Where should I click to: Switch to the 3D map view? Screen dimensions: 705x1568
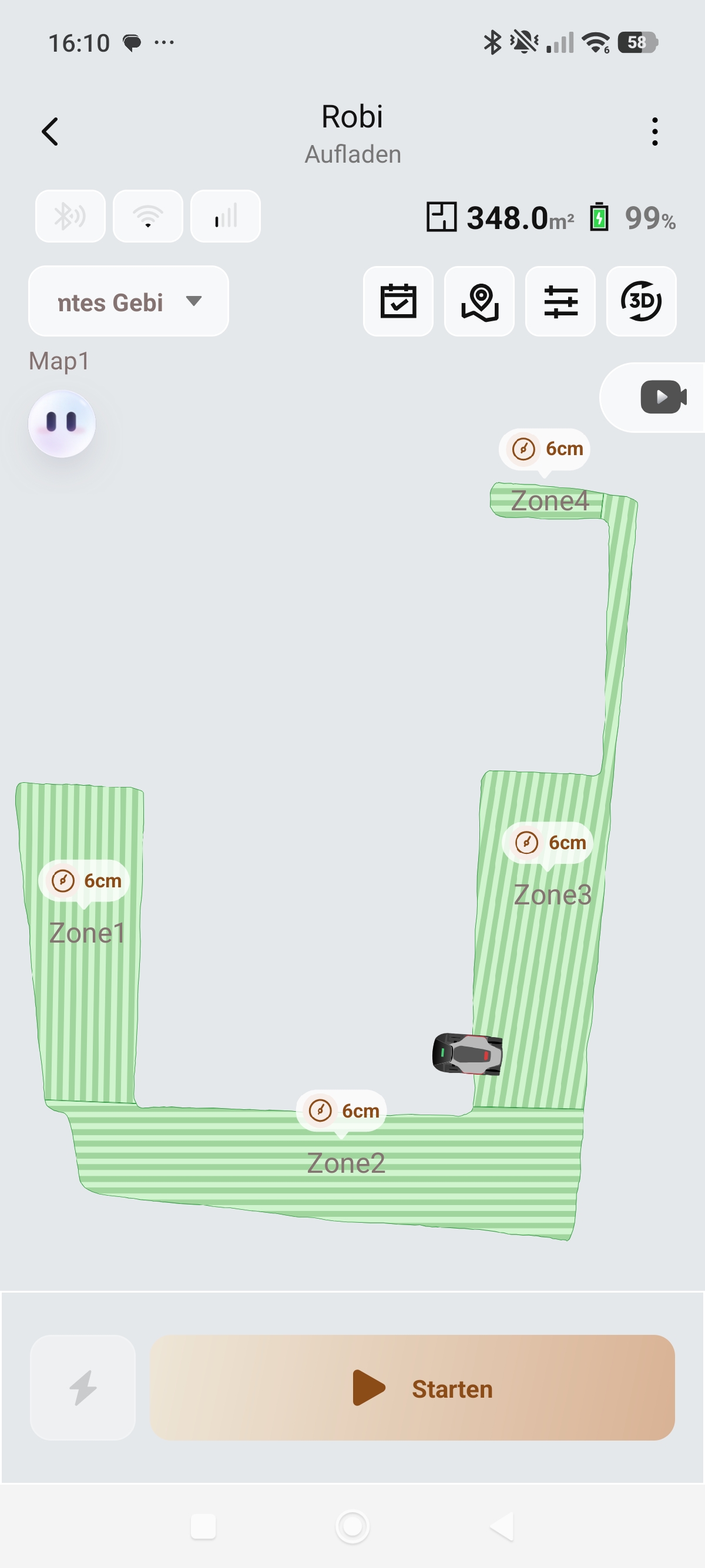[642, 301]
